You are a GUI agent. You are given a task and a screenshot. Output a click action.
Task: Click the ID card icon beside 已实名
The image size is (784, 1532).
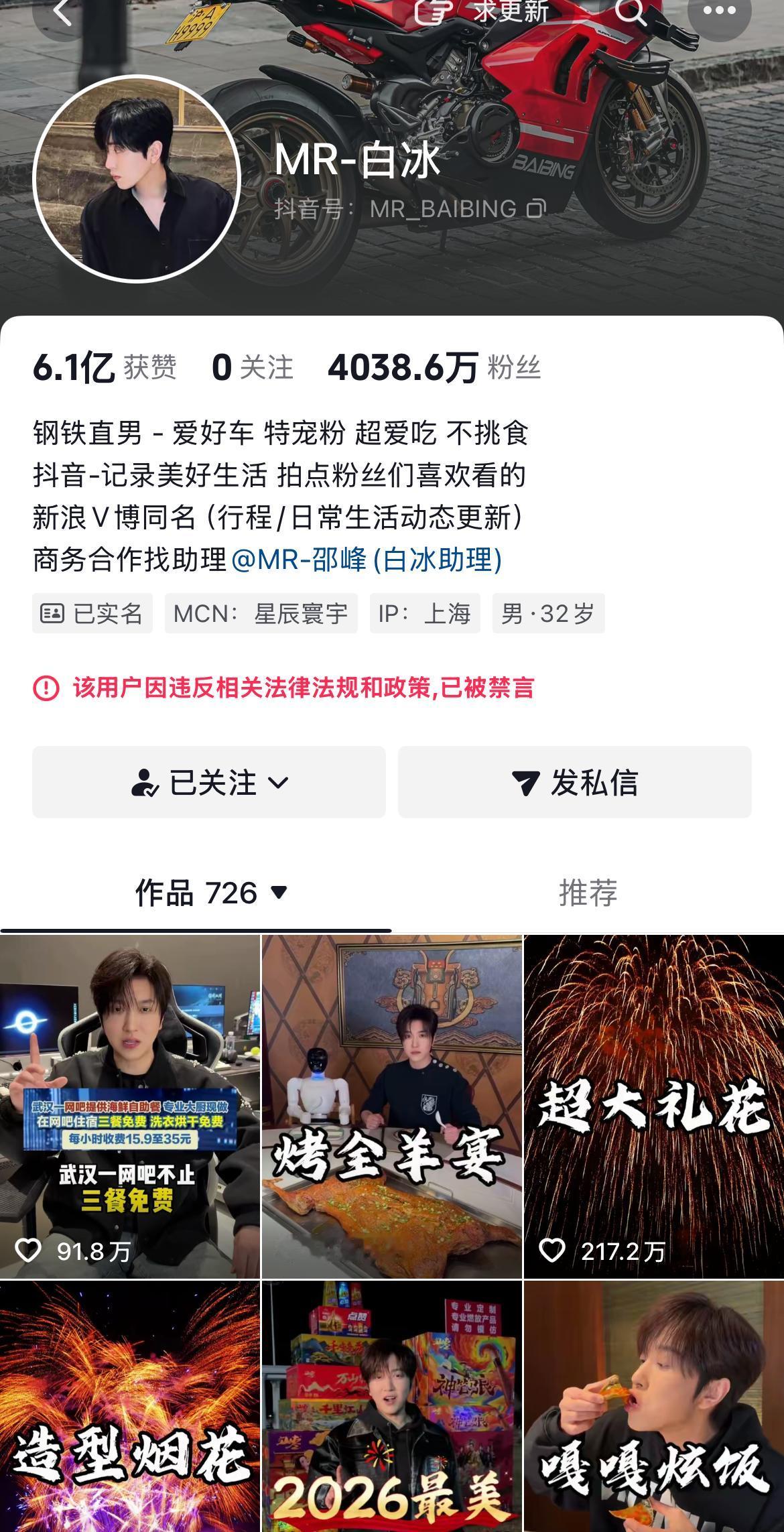51,612
